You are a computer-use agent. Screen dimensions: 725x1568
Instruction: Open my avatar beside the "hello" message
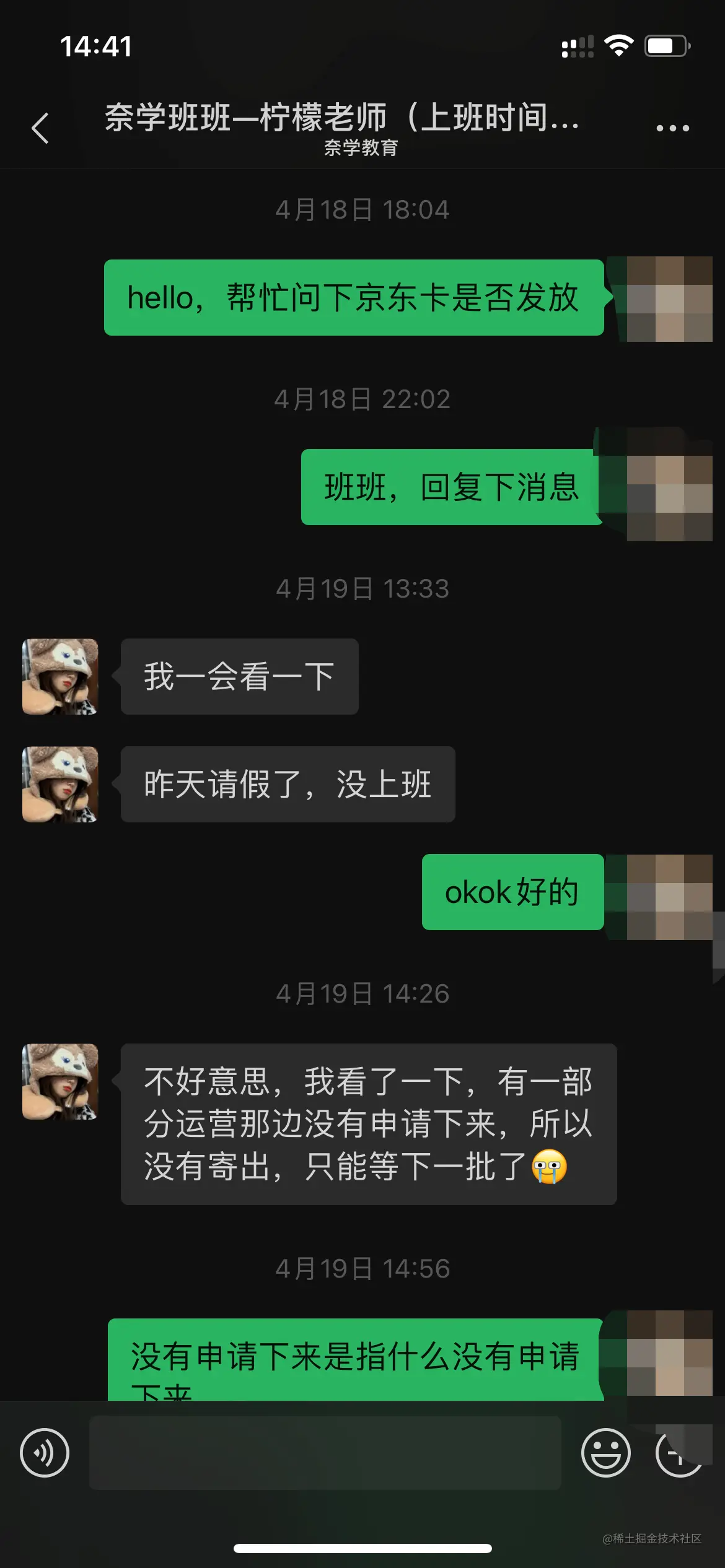[x=669, y=299]
